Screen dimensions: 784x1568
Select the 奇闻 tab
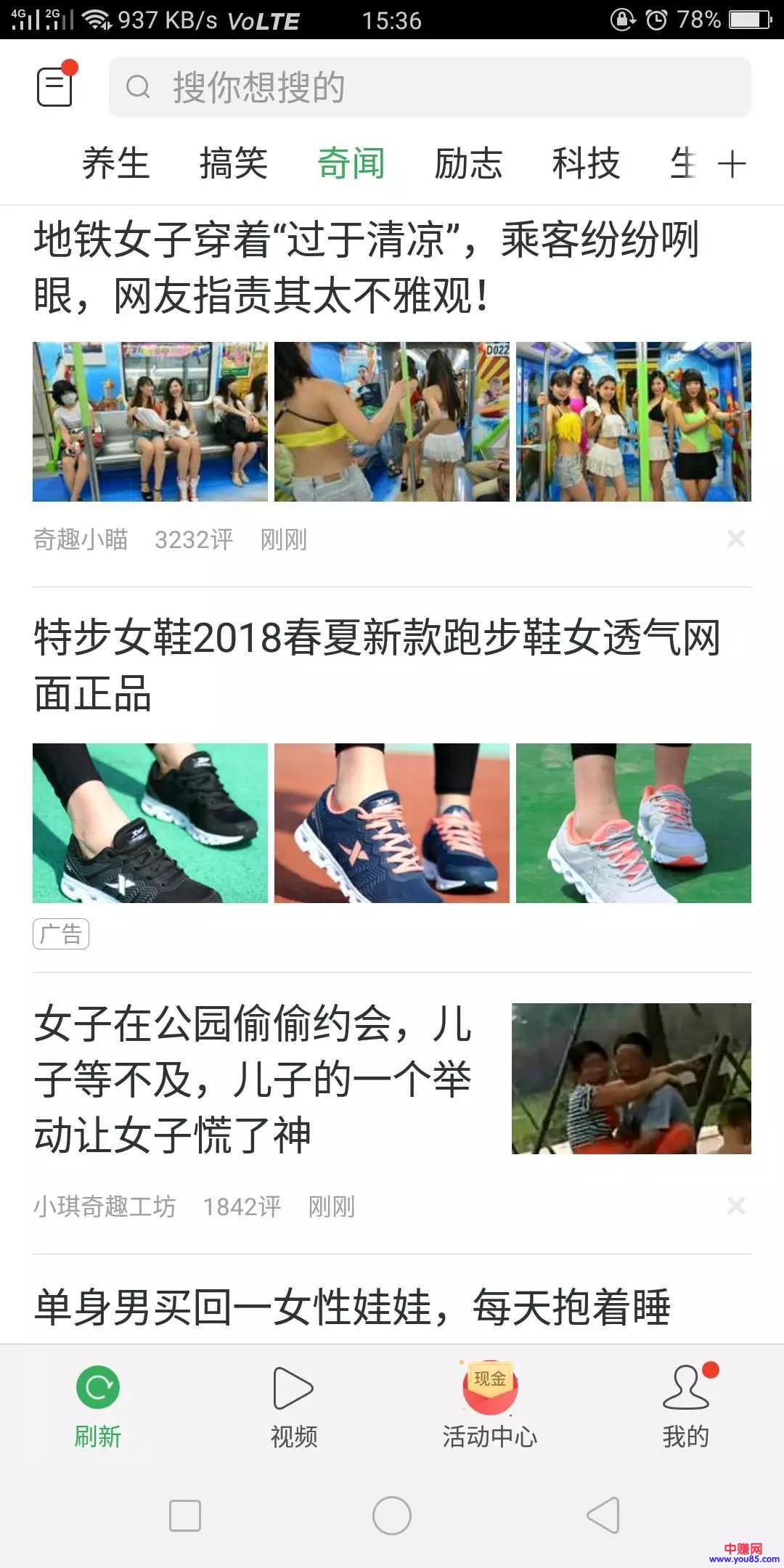(351, 163)
